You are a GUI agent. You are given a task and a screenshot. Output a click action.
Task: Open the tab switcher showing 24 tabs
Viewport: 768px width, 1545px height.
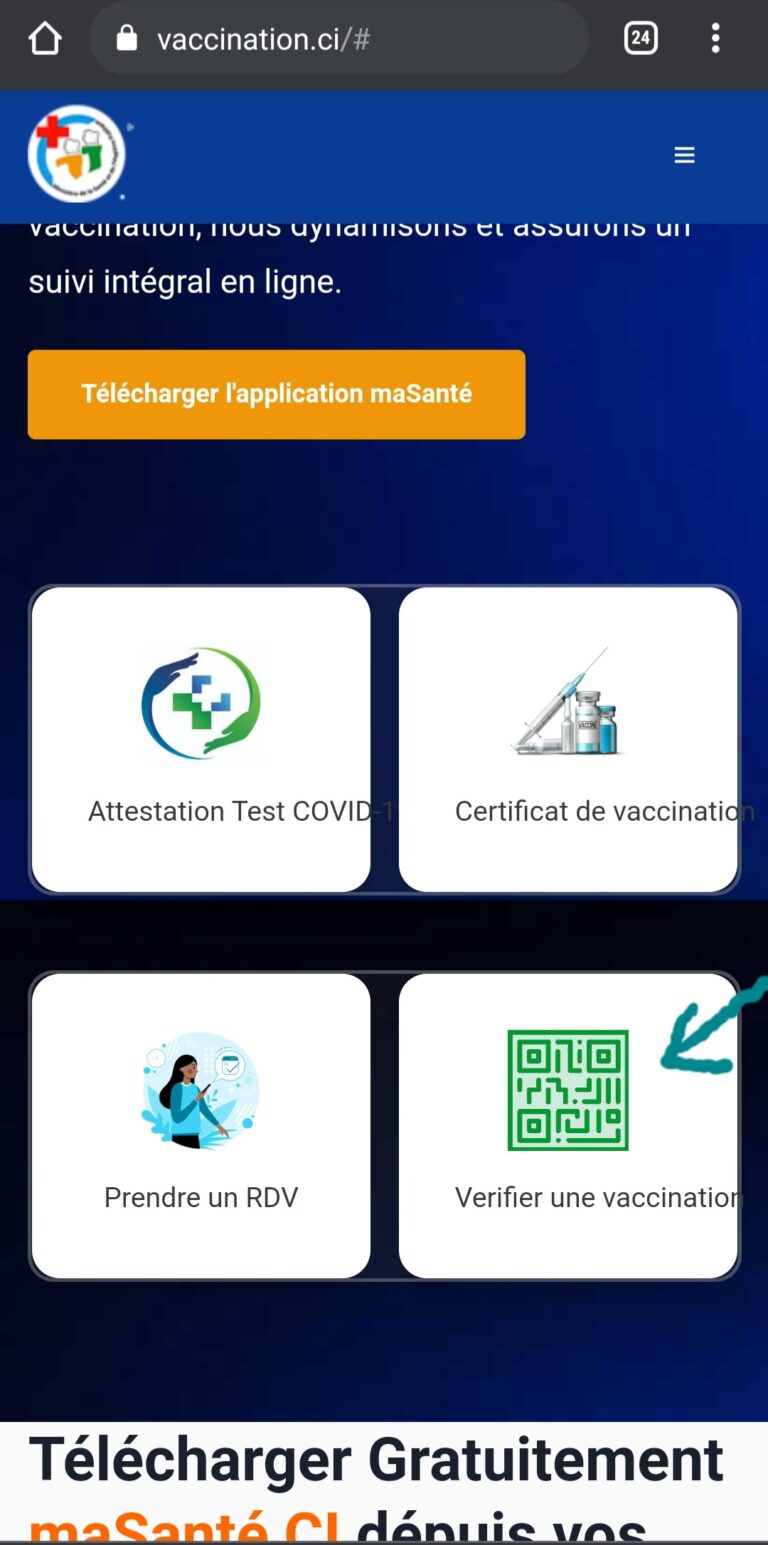(640, 39)
